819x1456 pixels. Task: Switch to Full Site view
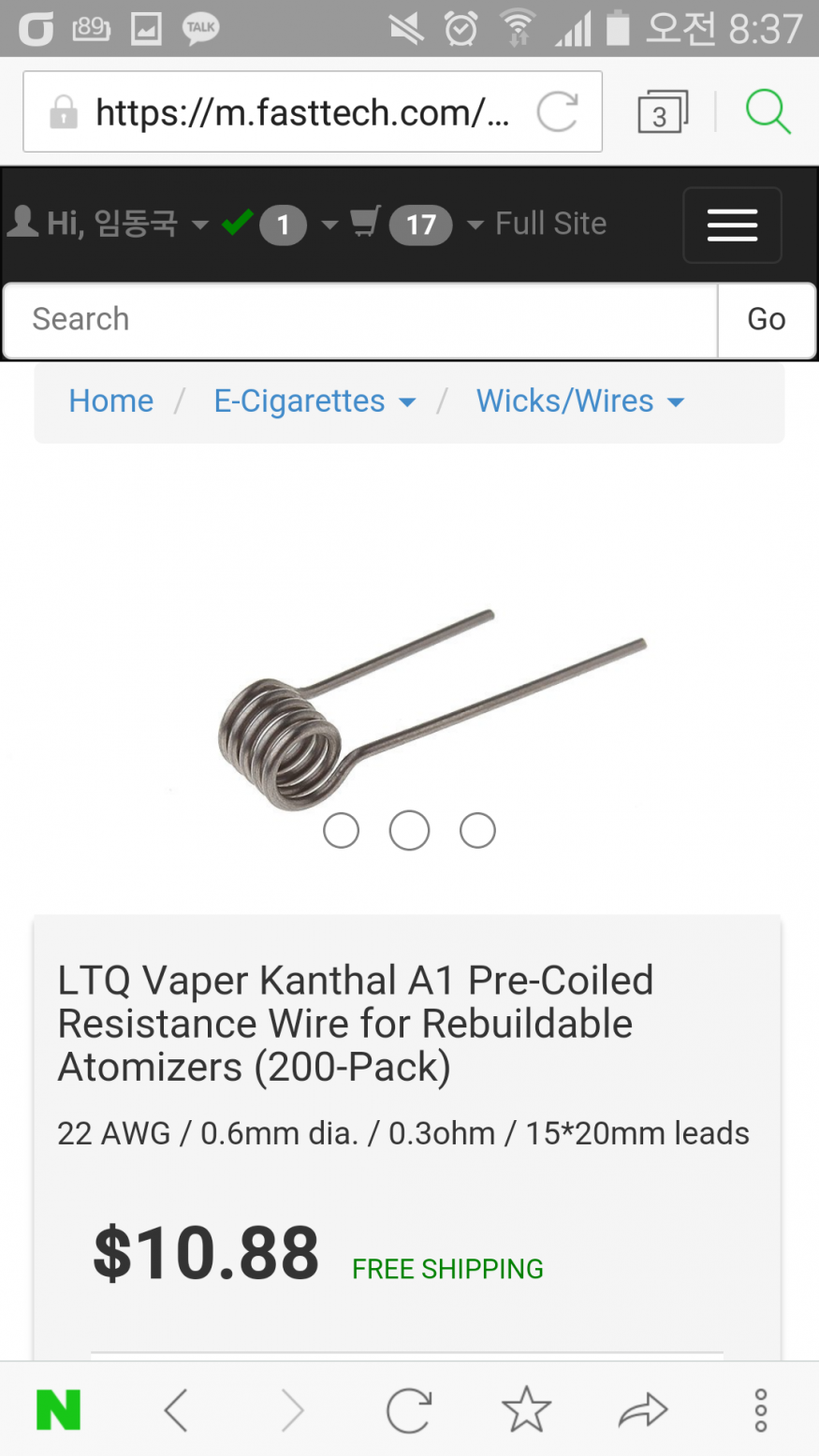point(550,224)
